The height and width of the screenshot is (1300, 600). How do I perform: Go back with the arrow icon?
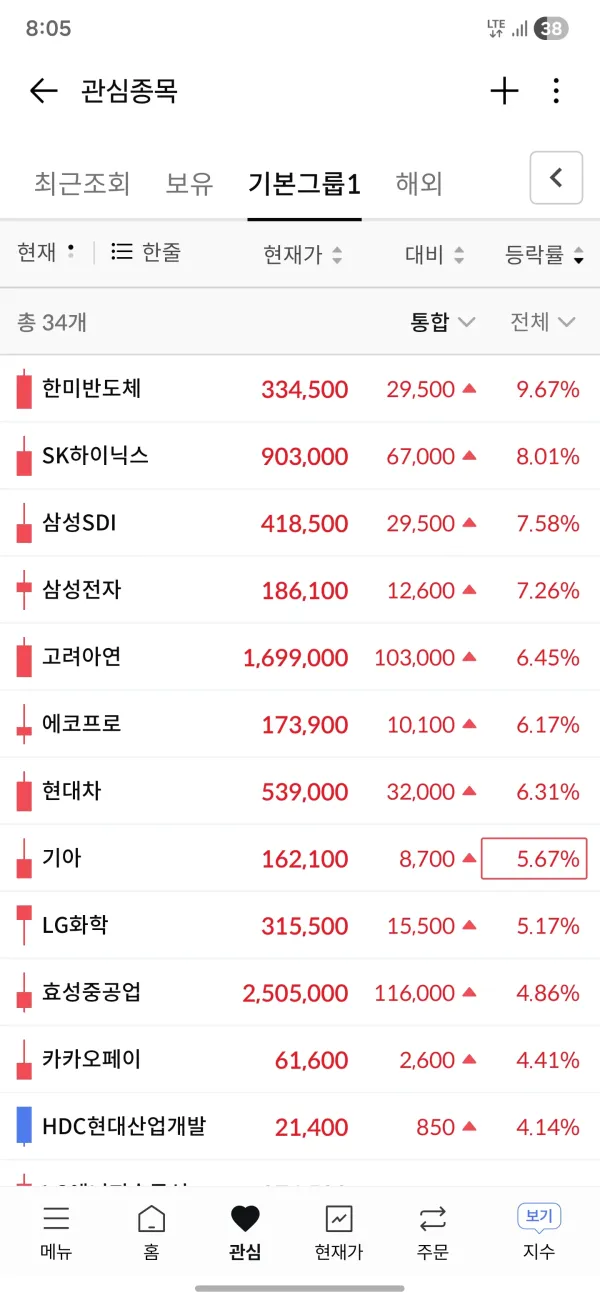[x=44, y=92]
